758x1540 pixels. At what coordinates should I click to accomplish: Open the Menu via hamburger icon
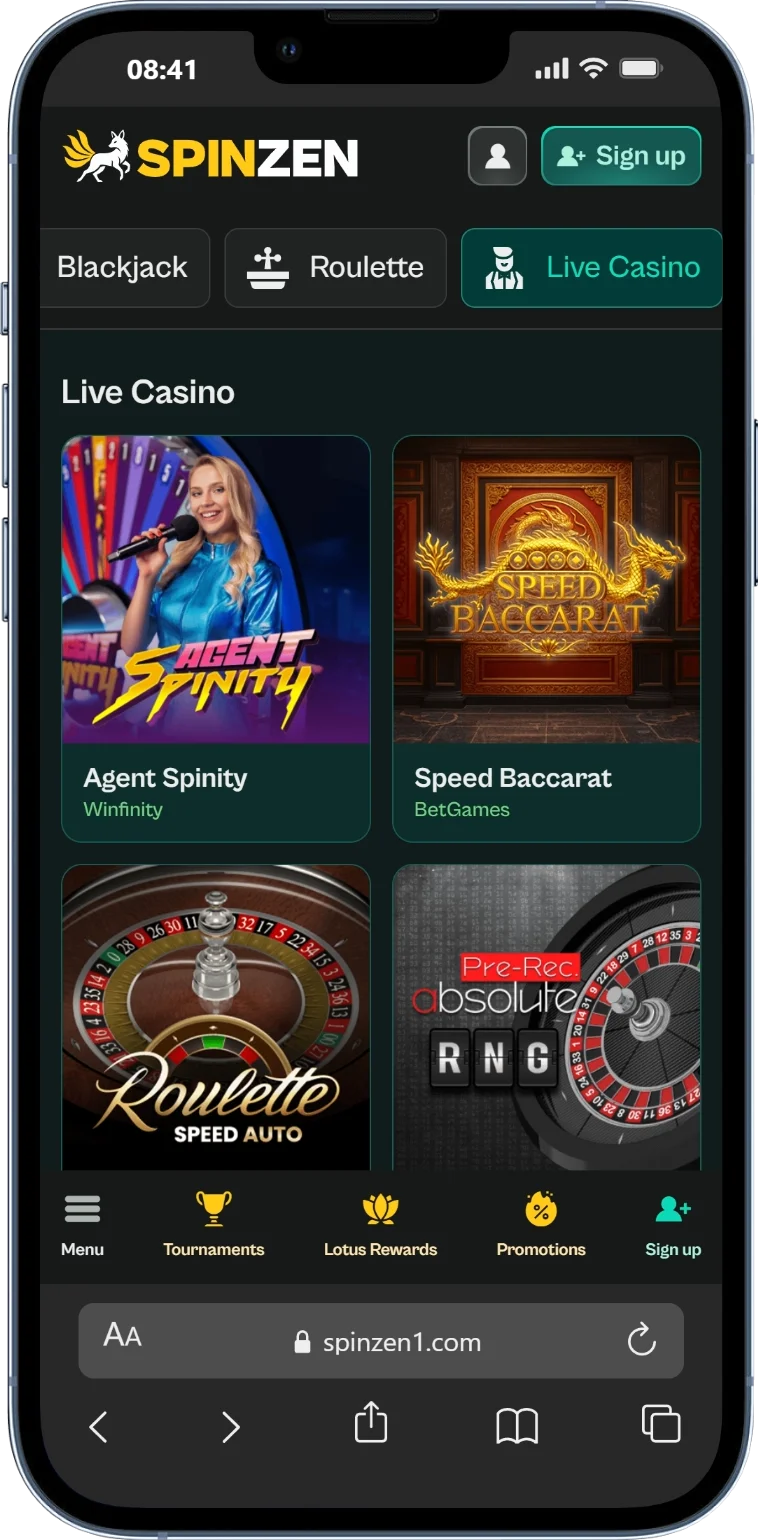tap(82, 1208)
